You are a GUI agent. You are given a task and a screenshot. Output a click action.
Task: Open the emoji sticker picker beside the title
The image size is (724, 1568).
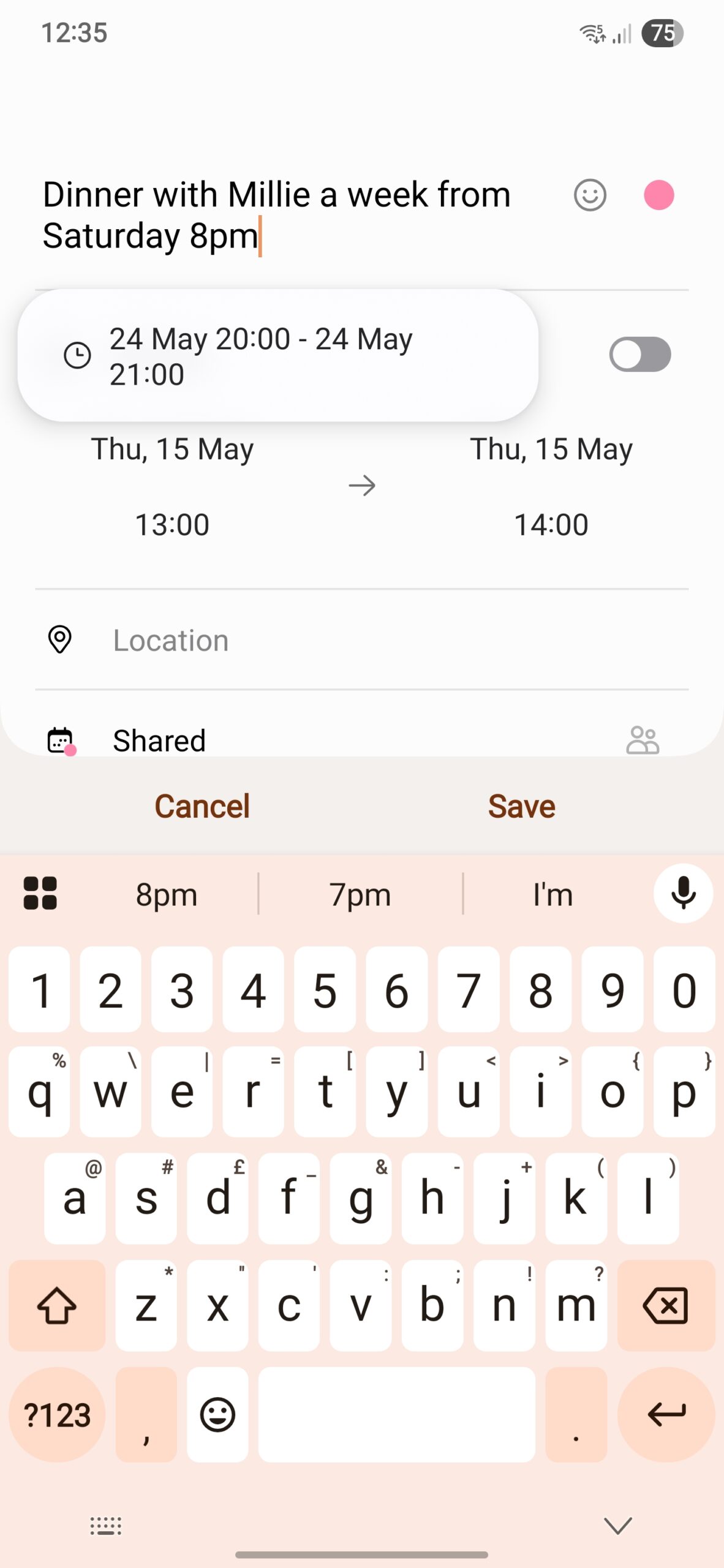click(590, 195)
